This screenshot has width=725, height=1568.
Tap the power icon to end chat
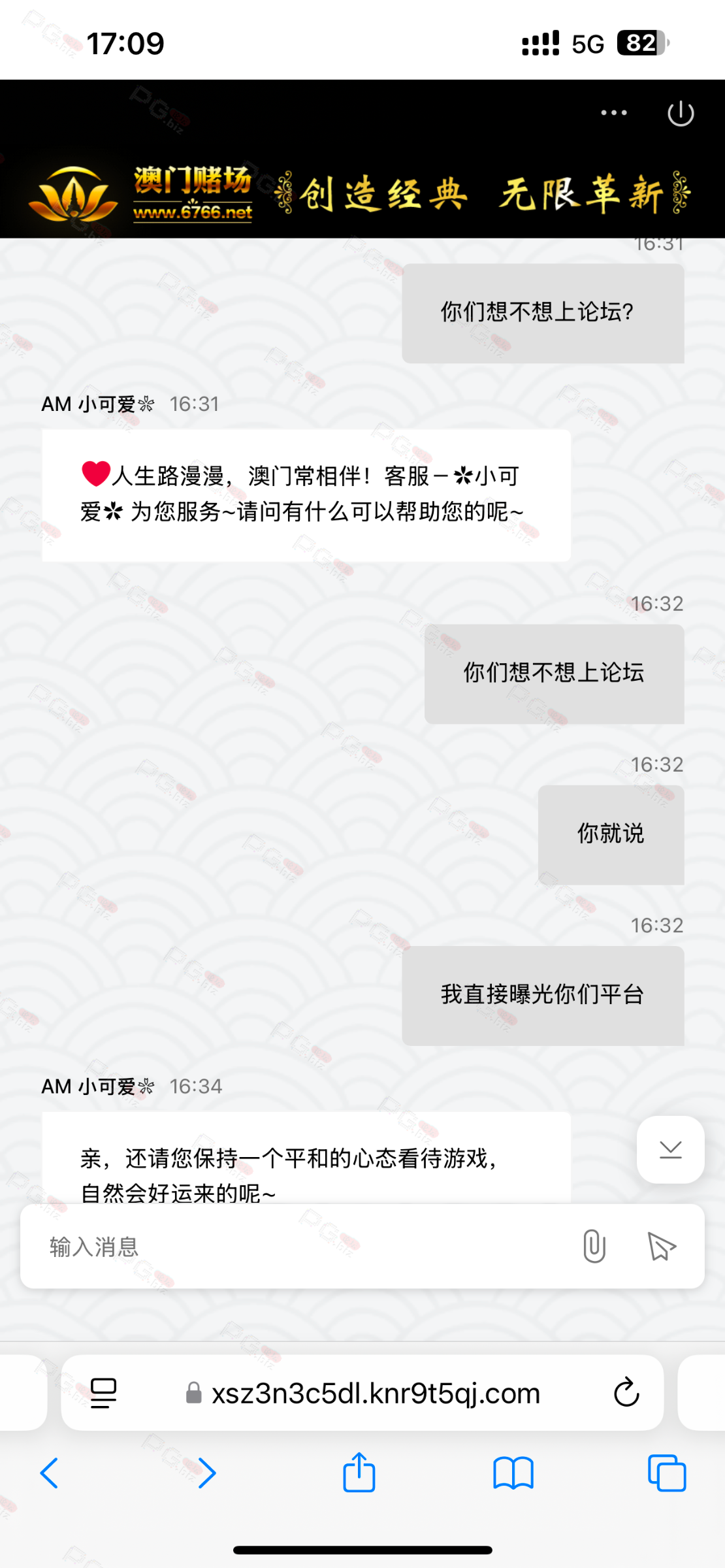pos(681,113)
